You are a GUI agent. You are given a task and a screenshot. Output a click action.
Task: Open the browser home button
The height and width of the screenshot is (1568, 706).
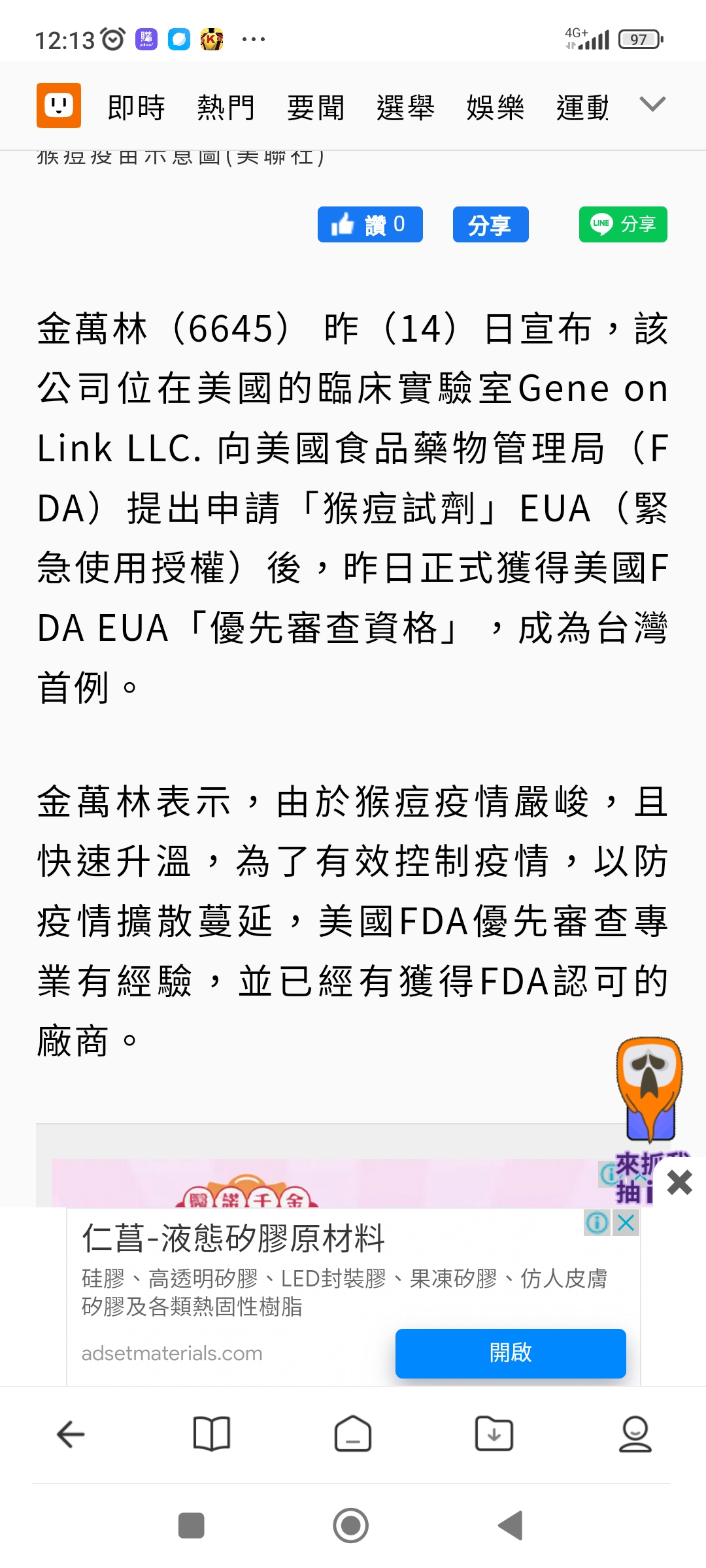pyautogui.click(x=353, y=1434)
